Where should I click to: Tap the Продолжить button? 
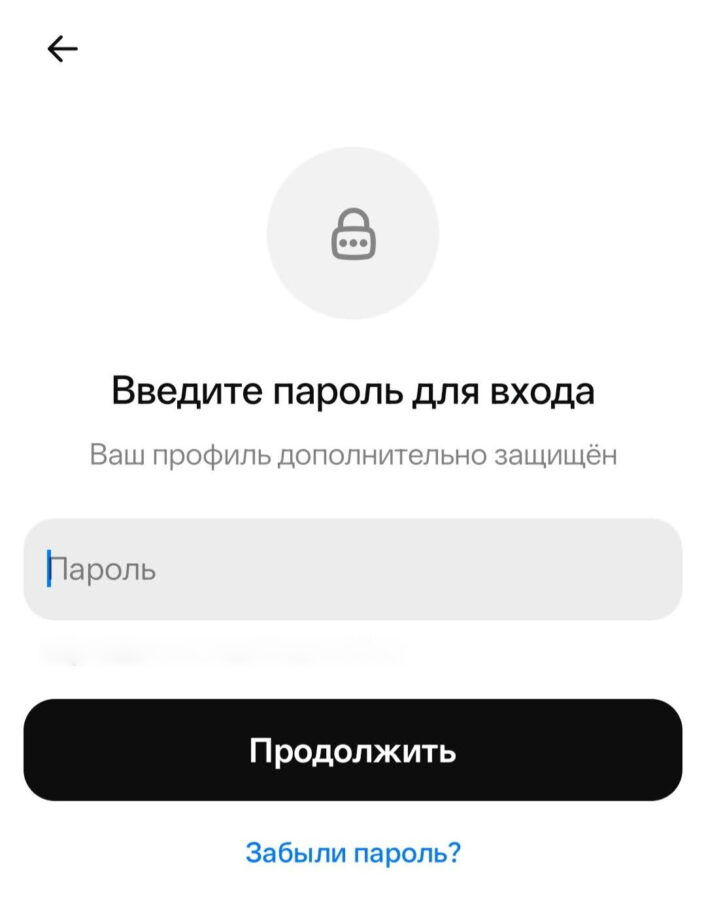(x=352, y=750)
